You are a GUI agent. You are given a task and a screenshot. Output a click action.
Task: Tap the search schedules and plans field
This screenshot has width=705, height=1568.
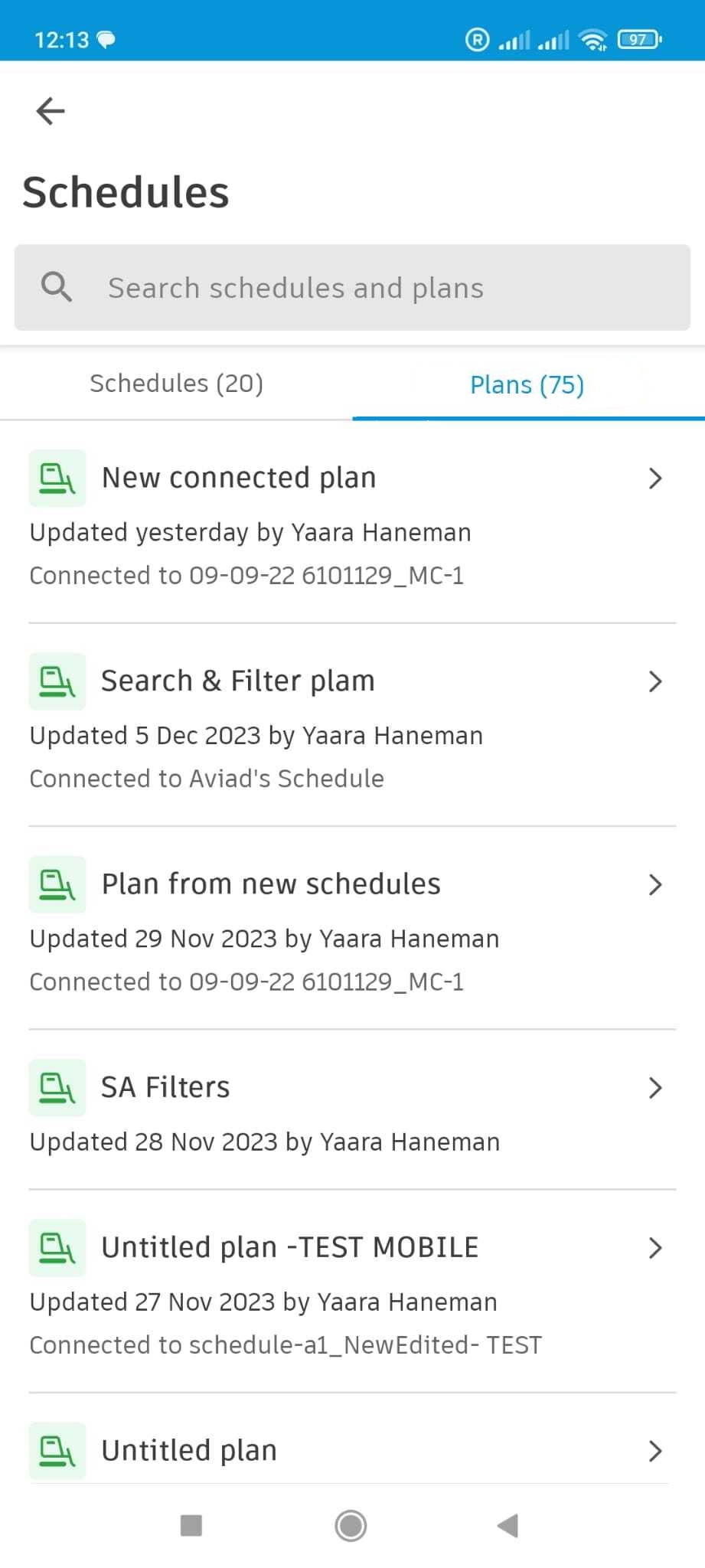[x=352, y=288]
